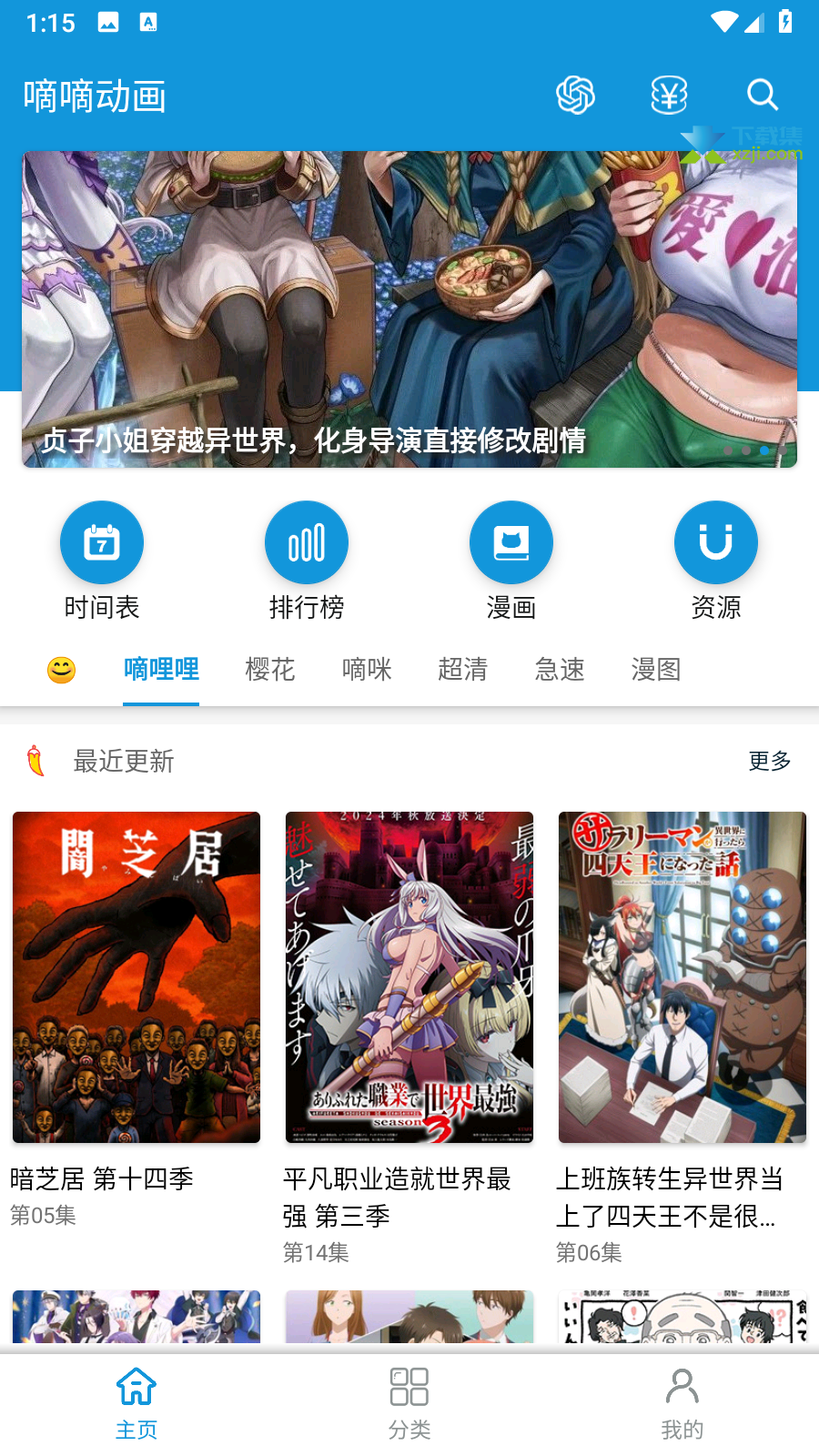Tap the yen coin icon
819x1456 pixels.
point(669,95)
